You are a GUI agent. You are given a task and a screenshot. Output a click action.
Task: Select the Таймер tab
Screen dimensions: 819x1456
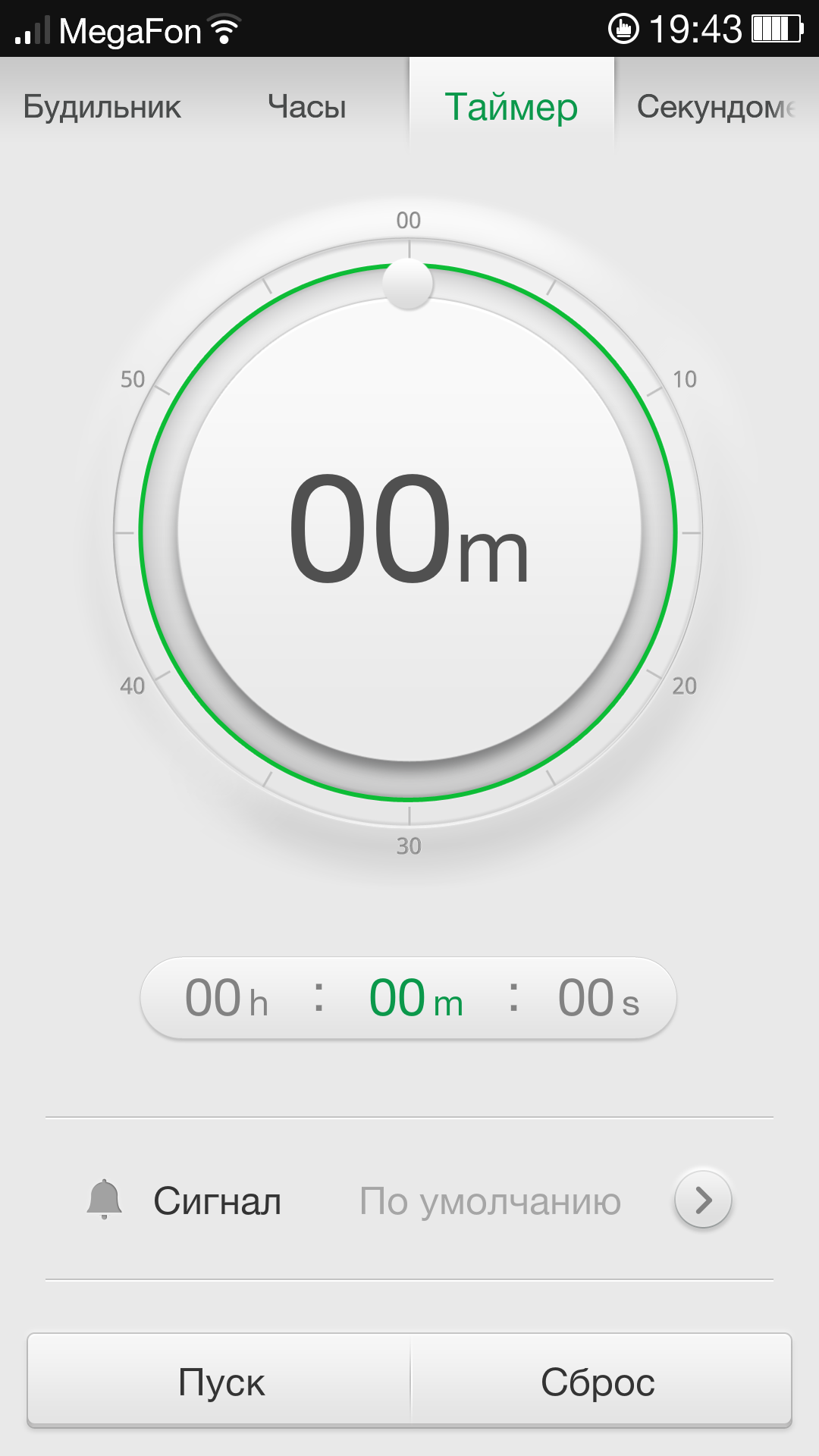click(x=511, y=107)
